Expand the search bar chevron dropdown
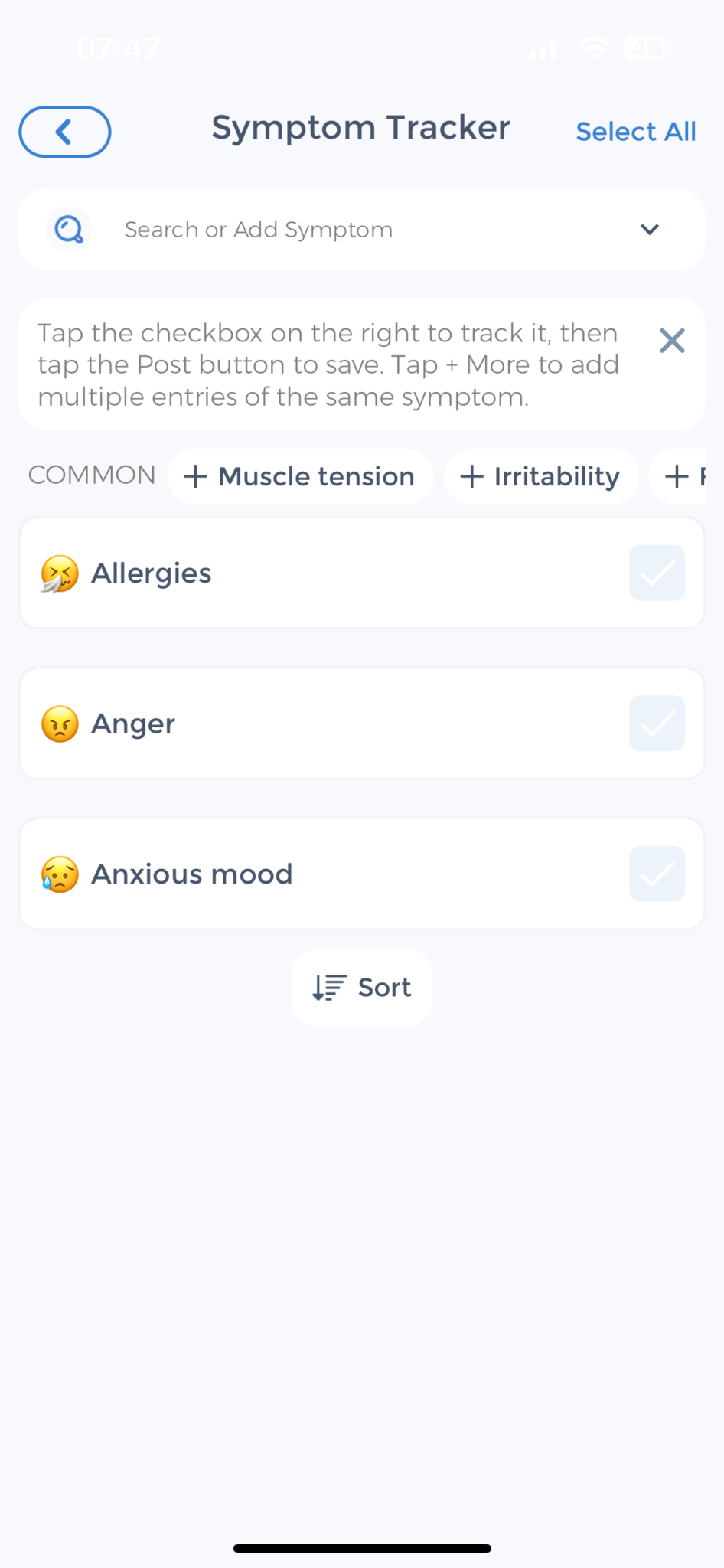The height and width of the screenshot is (1568, 724). 649,229
